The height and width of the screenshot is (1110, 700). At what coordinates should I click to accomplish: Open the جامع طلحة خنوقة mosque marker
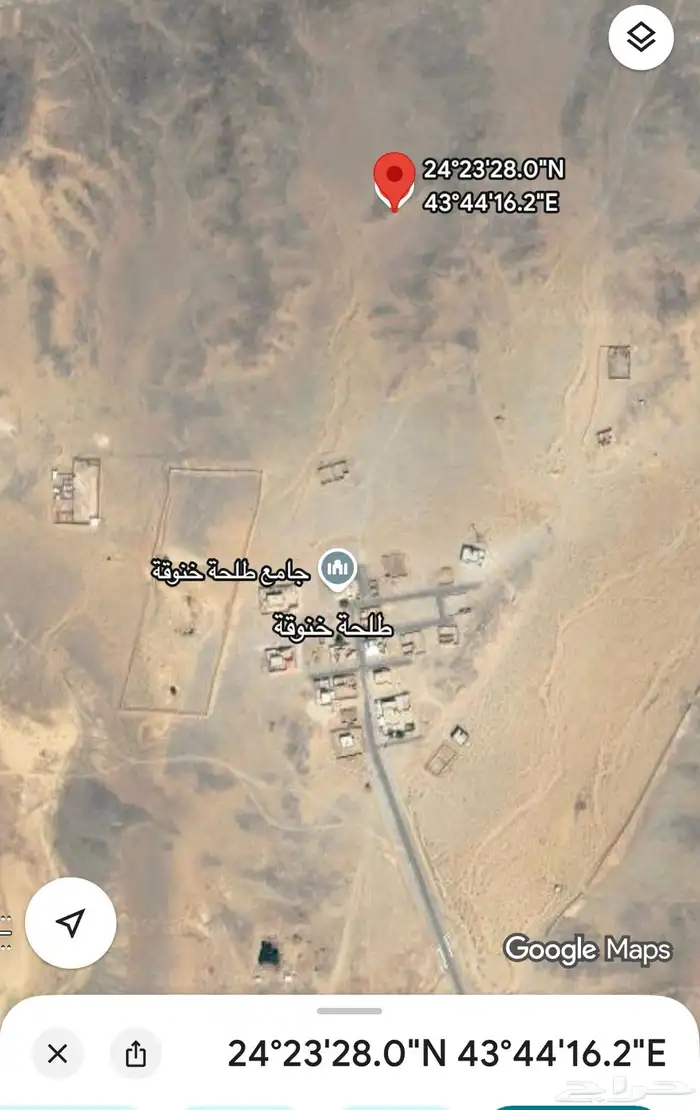tap(338, 567)
